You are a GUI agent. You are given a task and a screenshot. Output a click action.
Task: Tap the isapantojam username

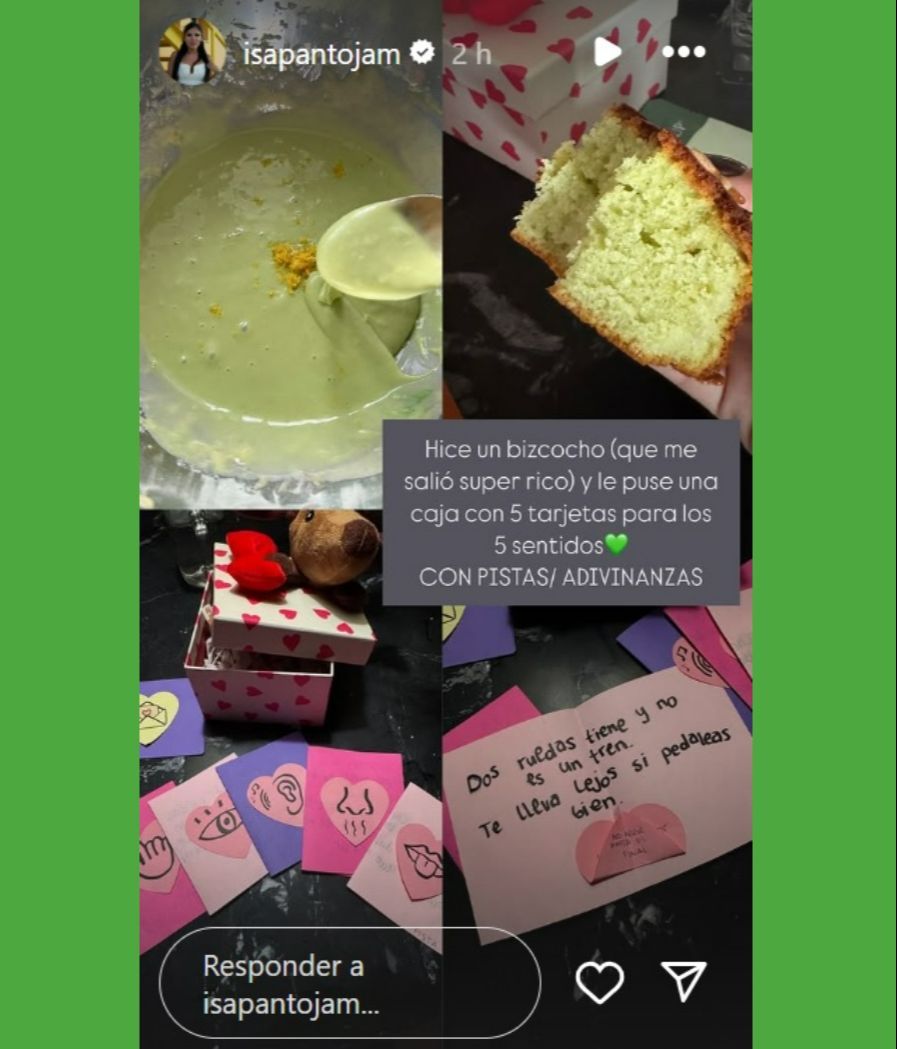[321, 53]
